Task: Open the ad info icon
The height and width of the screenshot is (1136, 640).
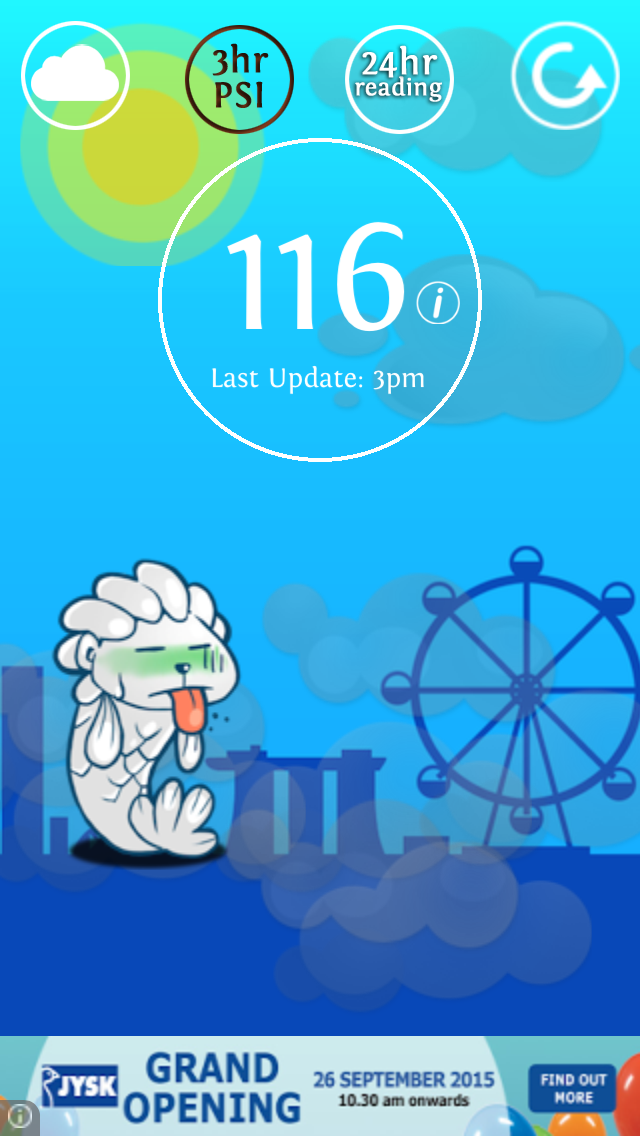Action: (x=20, y=1116)
